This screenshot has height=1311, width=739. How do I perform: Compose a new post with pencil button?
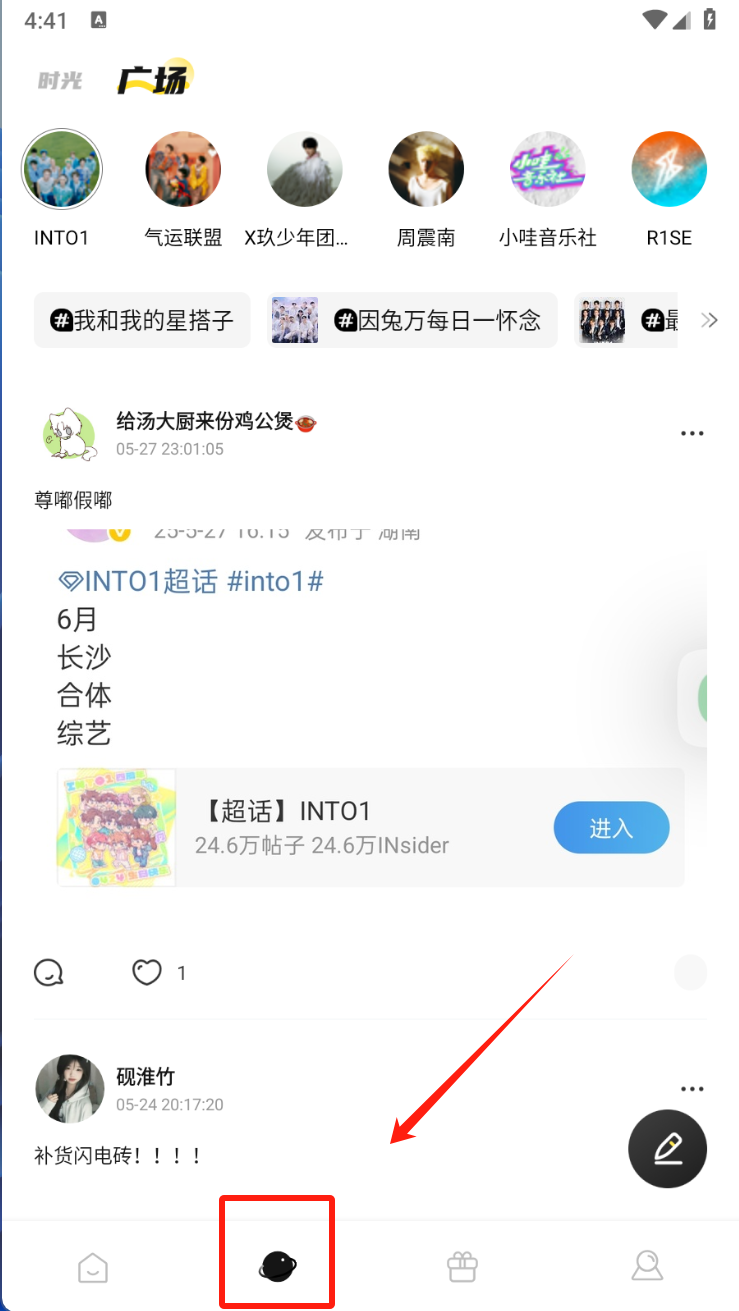tap(667, 1149)
